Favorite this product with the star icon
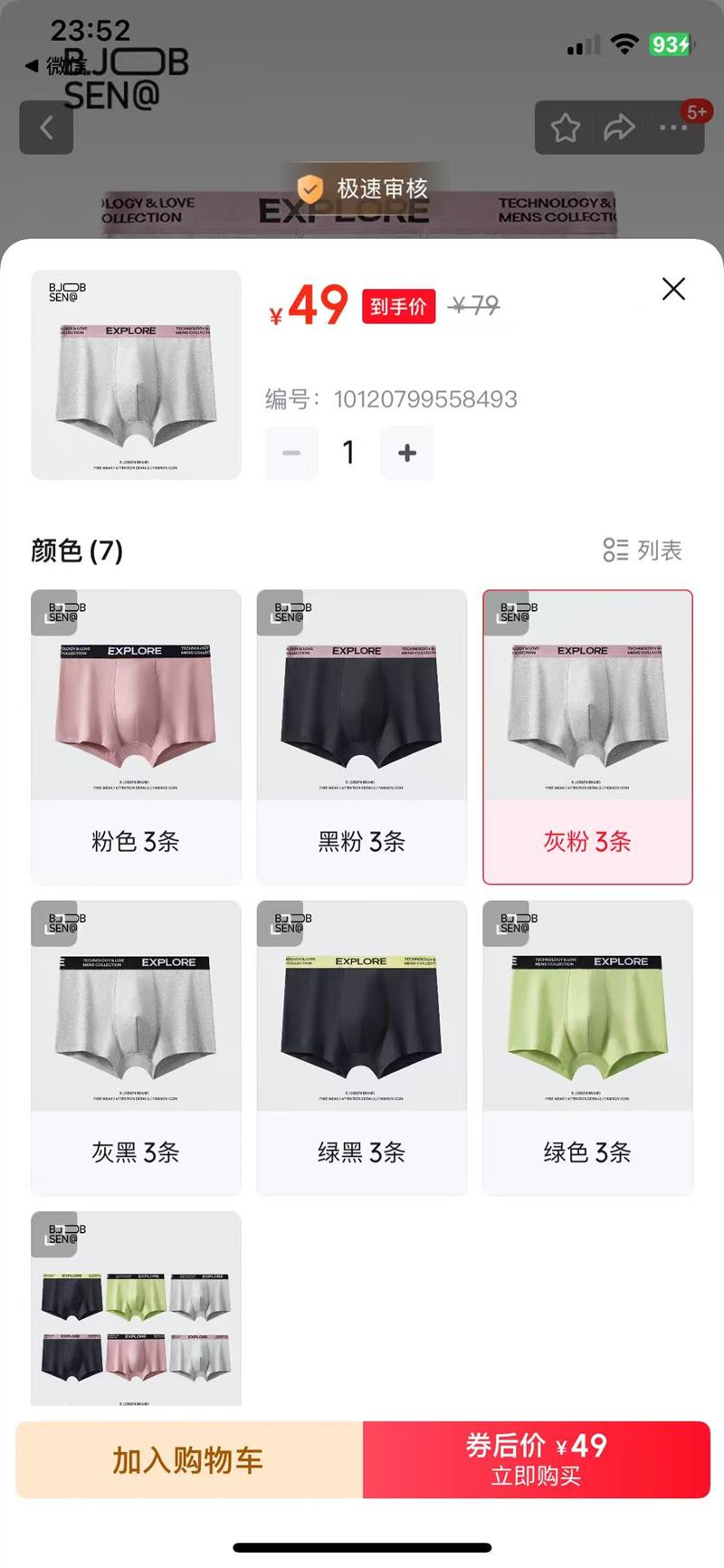Screen dimensions: 724x1568 click(x=566, y=128)
